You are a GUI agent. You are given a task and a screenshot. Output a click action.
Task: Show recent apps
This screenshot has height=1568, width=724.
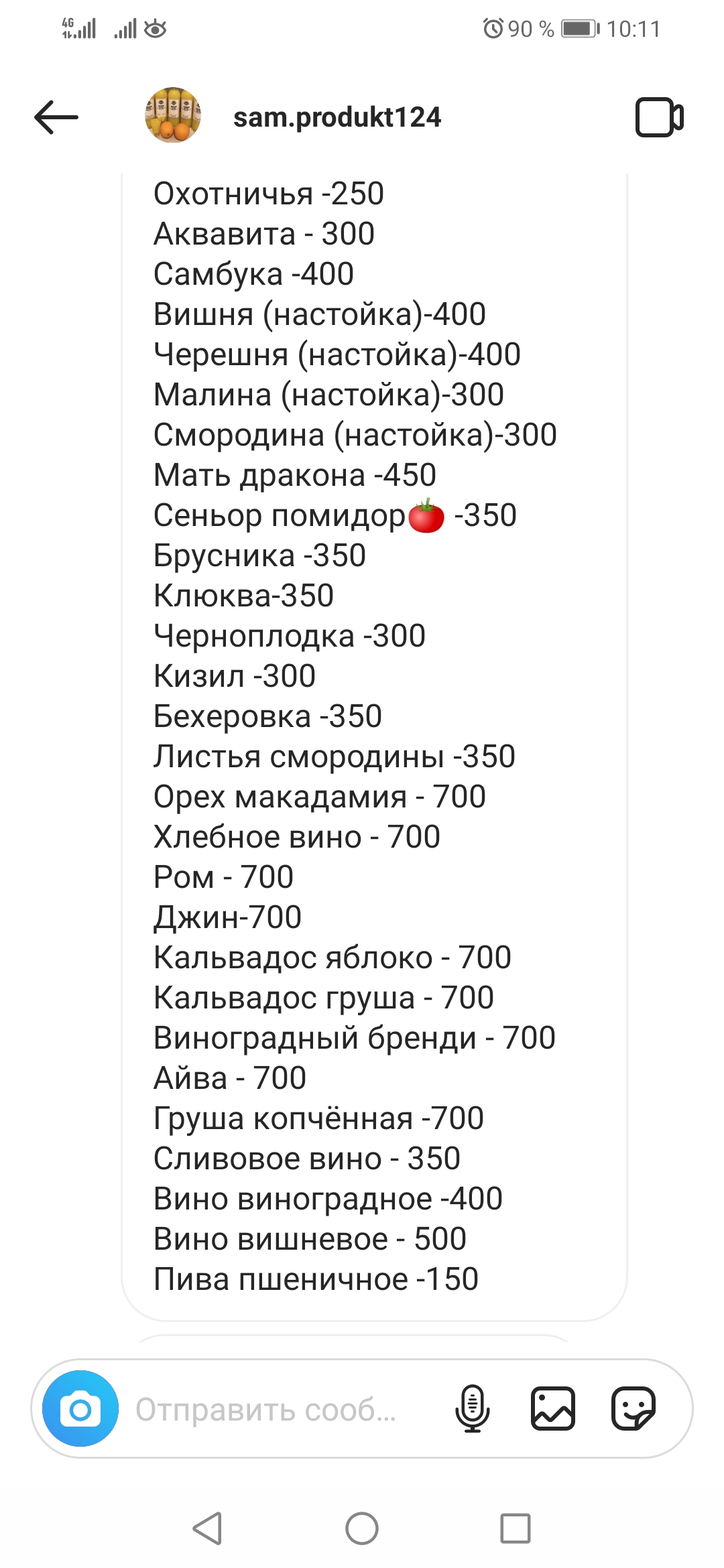coord(516,1528)
